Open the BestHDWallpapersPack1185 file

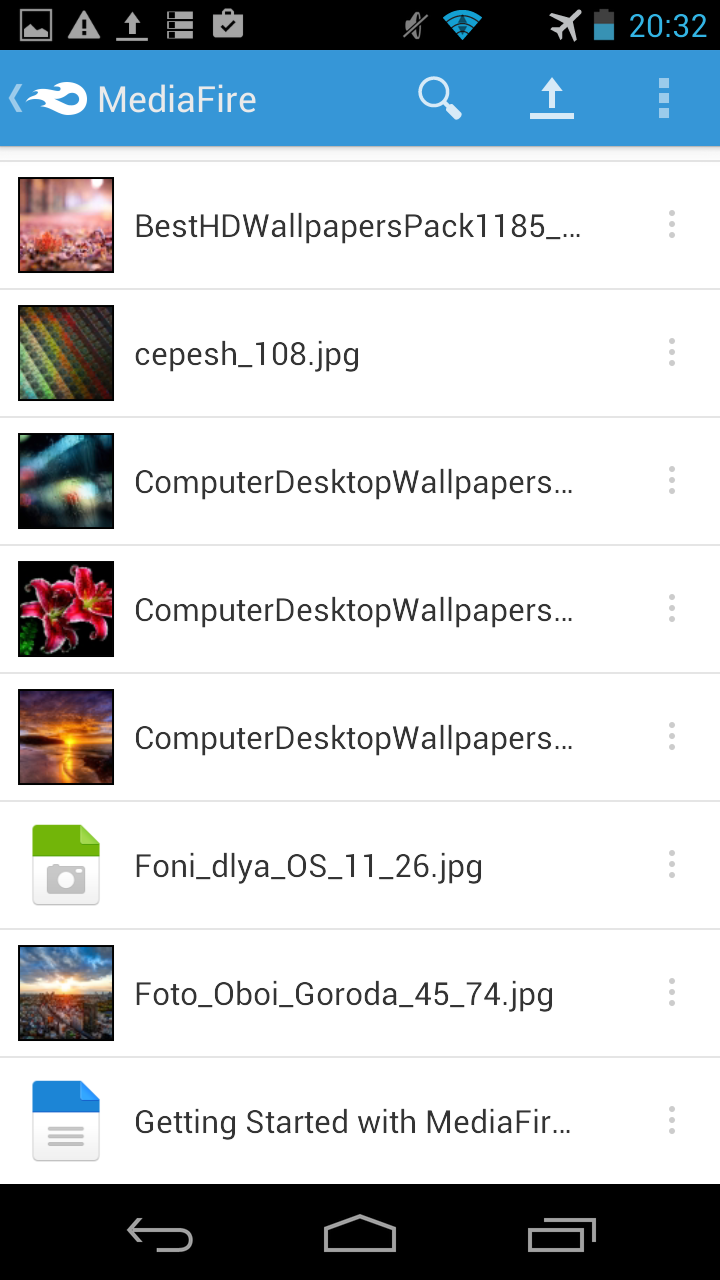point(360,225)
